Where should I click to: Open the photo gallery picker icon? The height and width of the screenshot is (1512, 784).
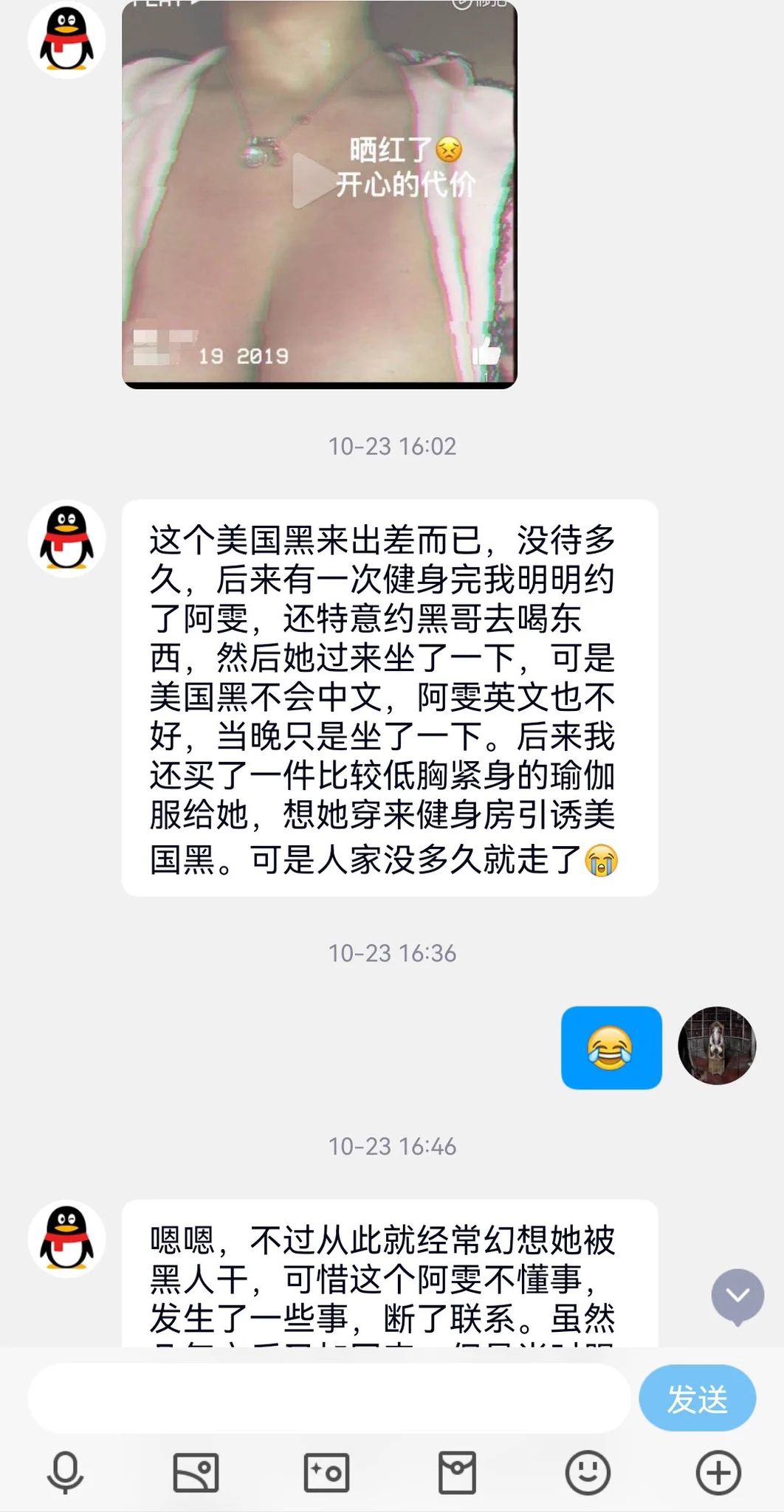point(196,1473)
